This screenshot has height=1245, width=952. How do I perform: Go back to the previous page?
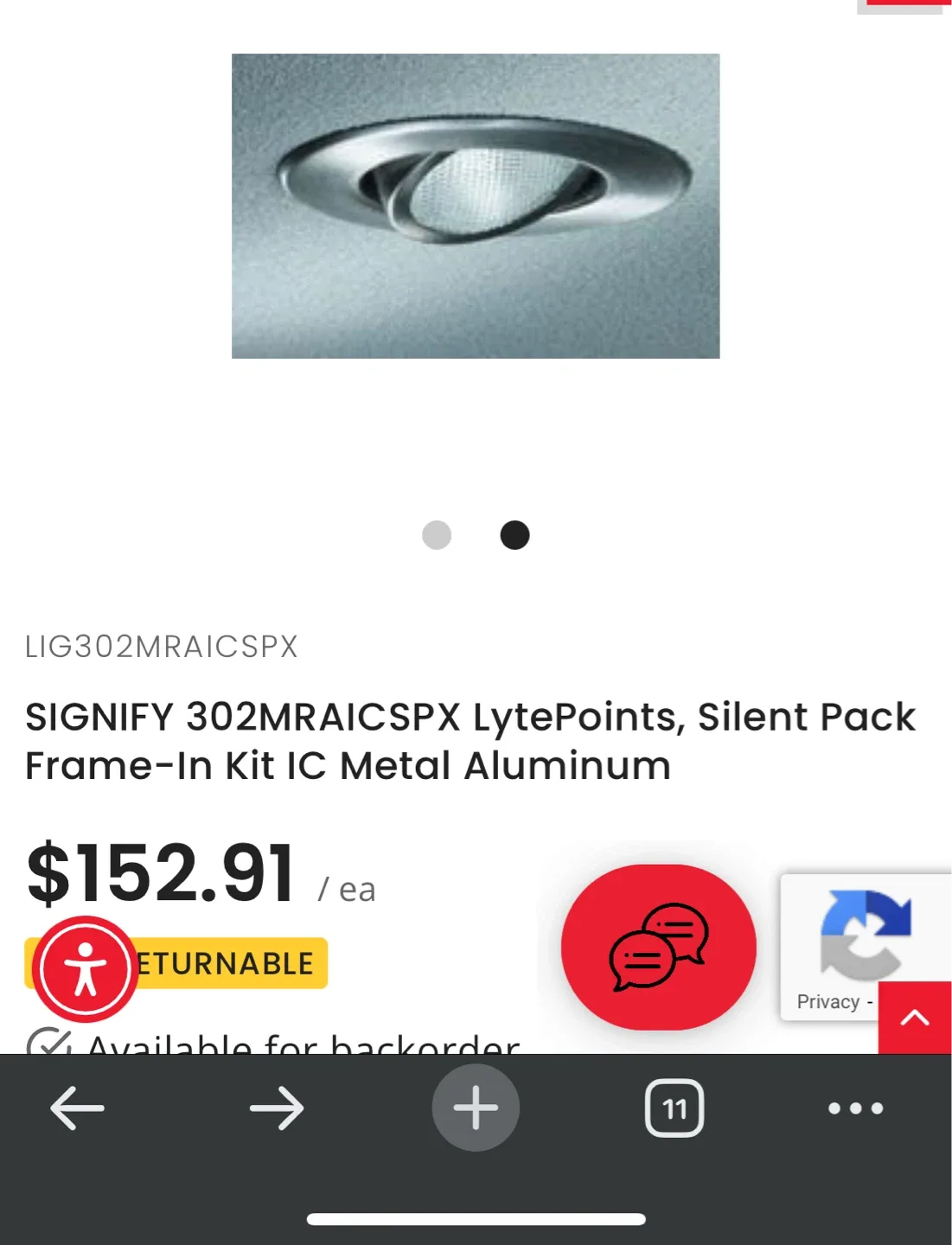[77, 1108]
